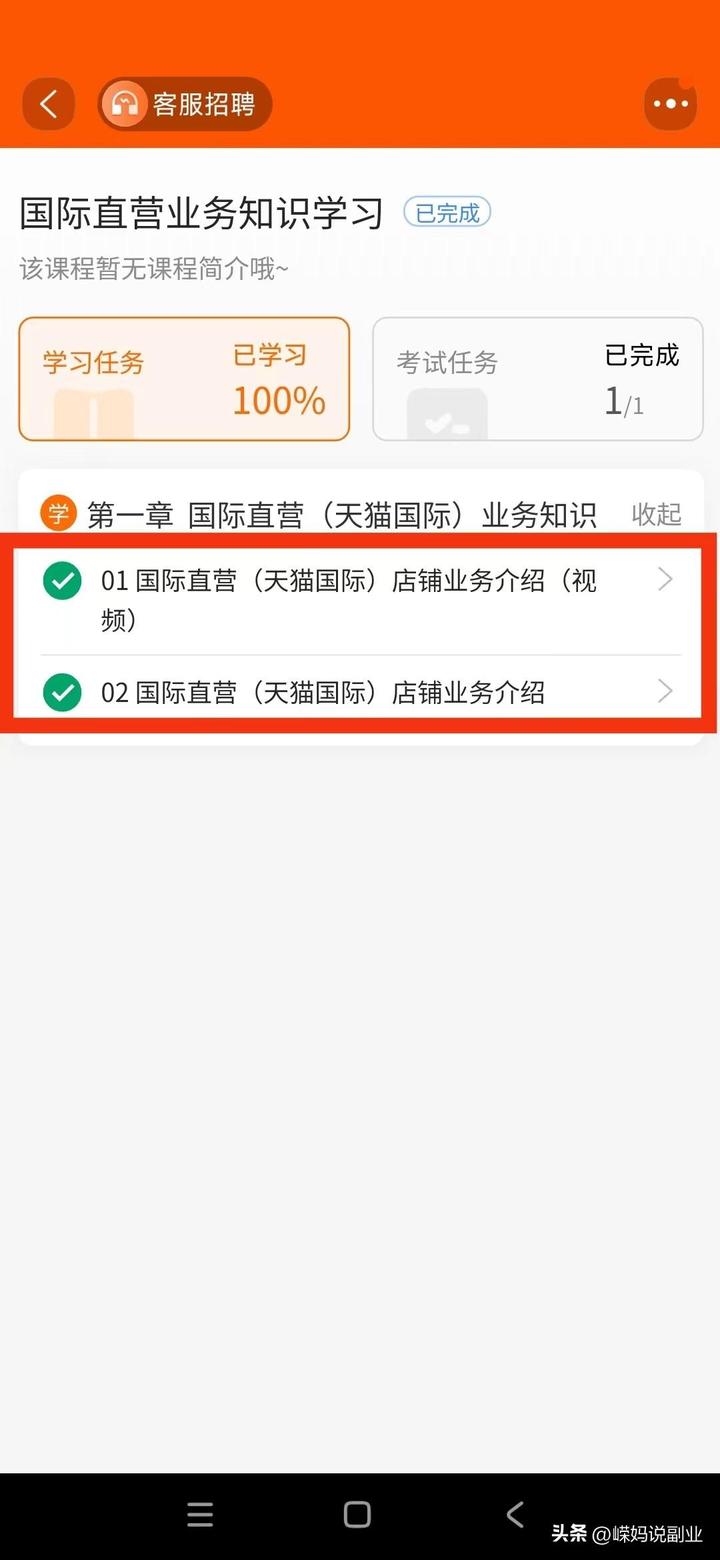Open lesson 02 店铺业务介绍
Image resolution: width=720 pixels, height=1560 pixels.
tap(360, 692)
